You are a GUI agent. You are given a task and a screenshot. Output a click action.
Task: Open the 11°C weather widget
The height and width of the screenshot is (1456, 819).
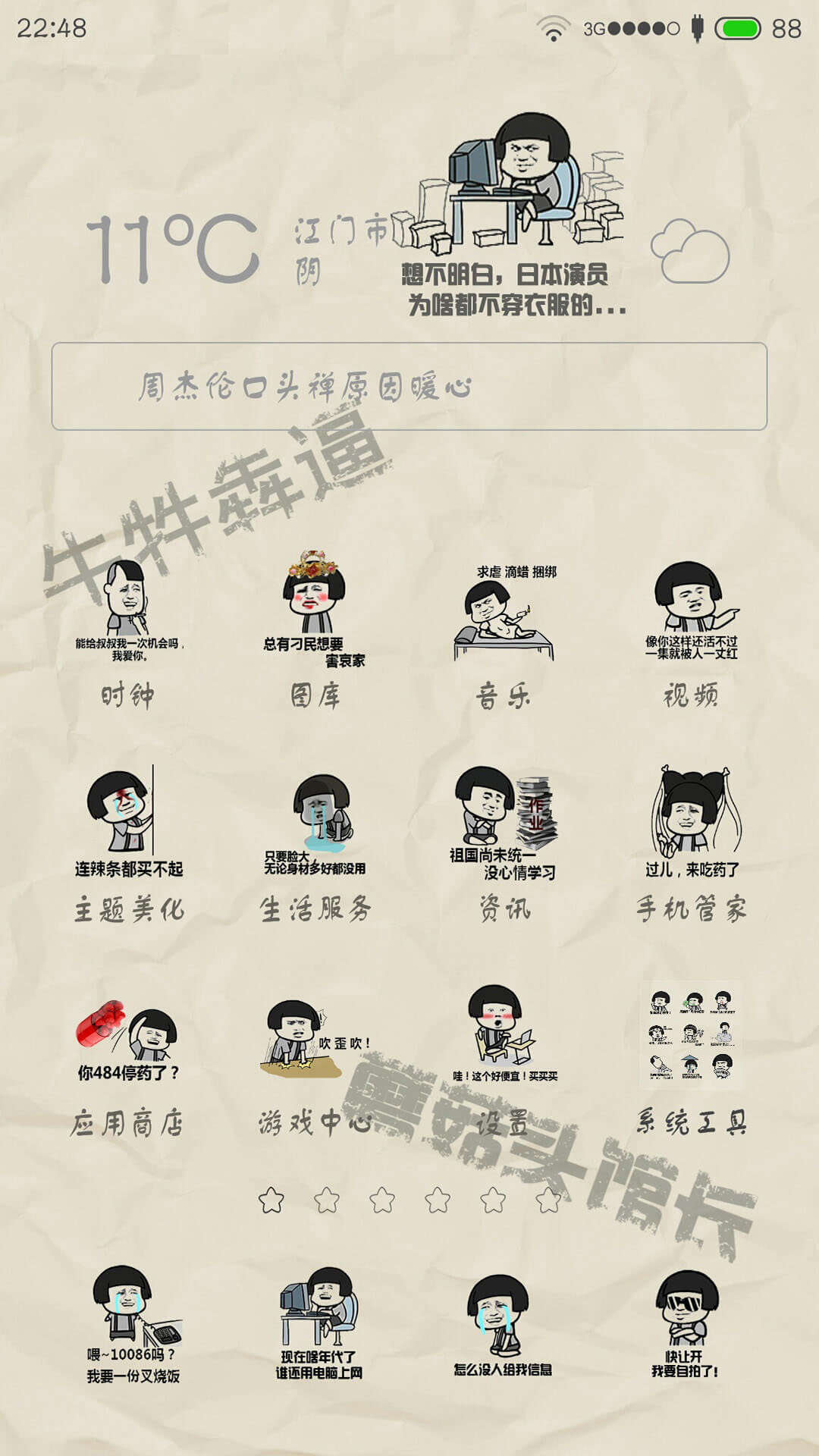173,248
